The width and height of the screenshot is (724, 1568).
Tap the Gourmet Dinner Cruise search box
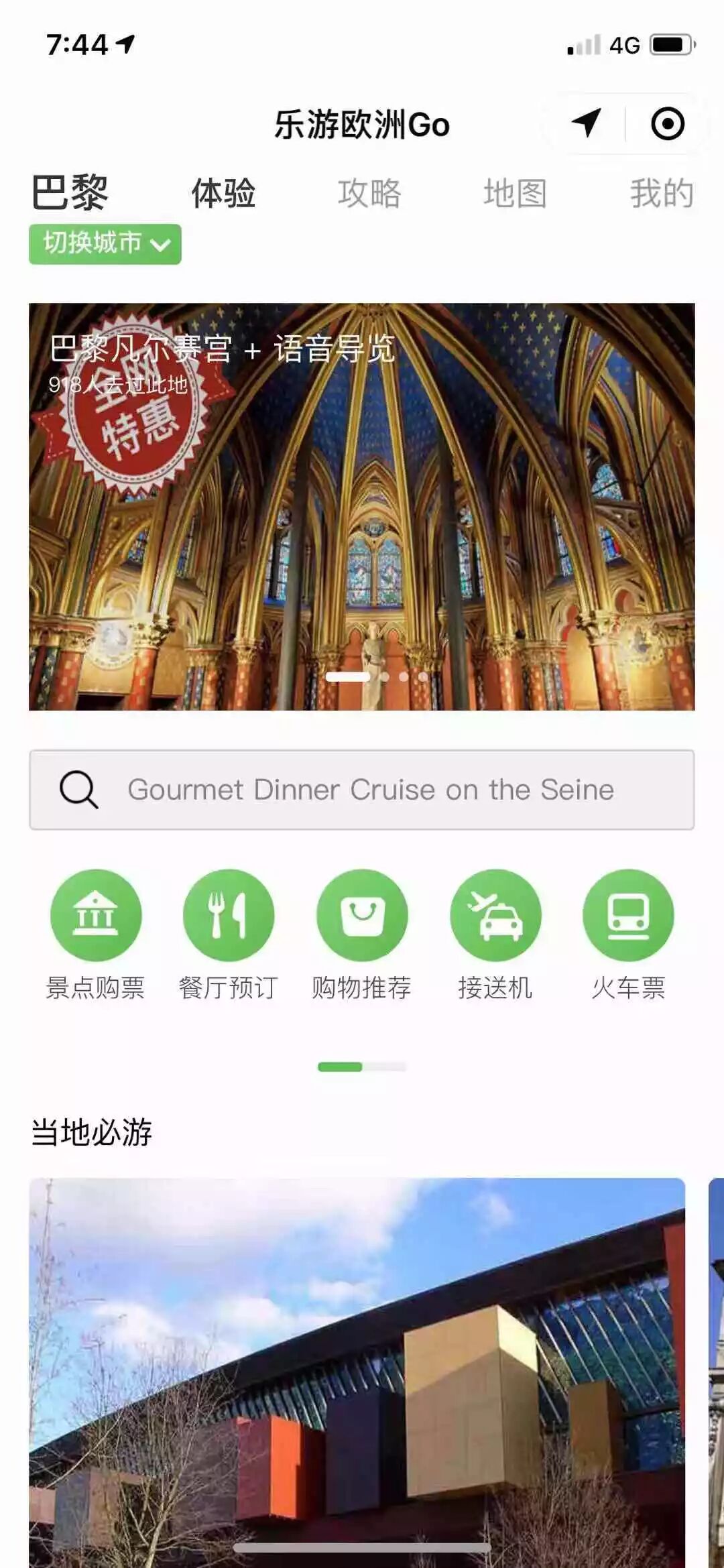361,790
